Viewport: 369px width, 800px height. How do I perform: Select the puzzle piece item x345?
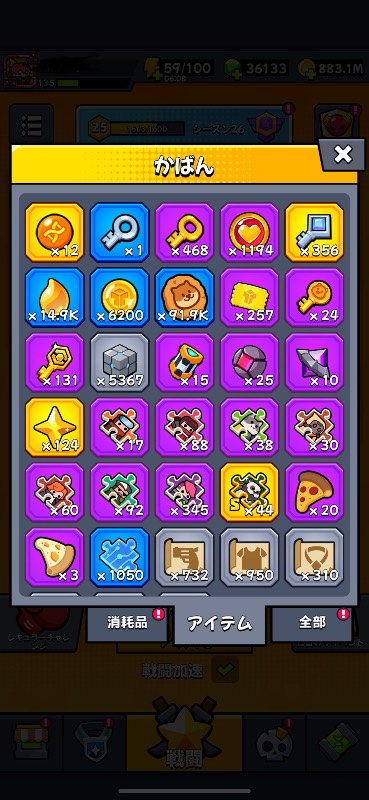click(184, 492)
